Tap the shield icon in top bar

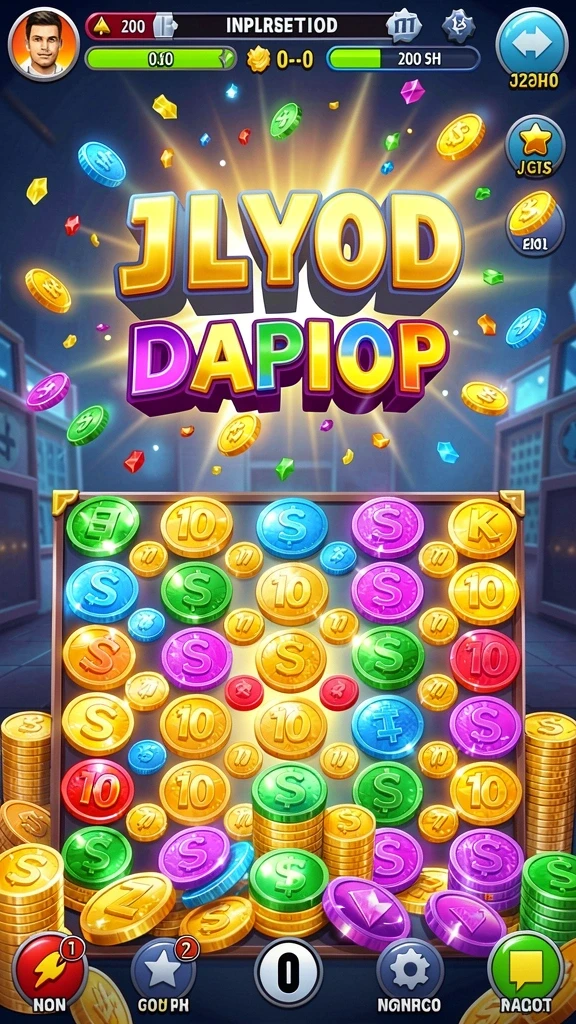pos(404,26)
